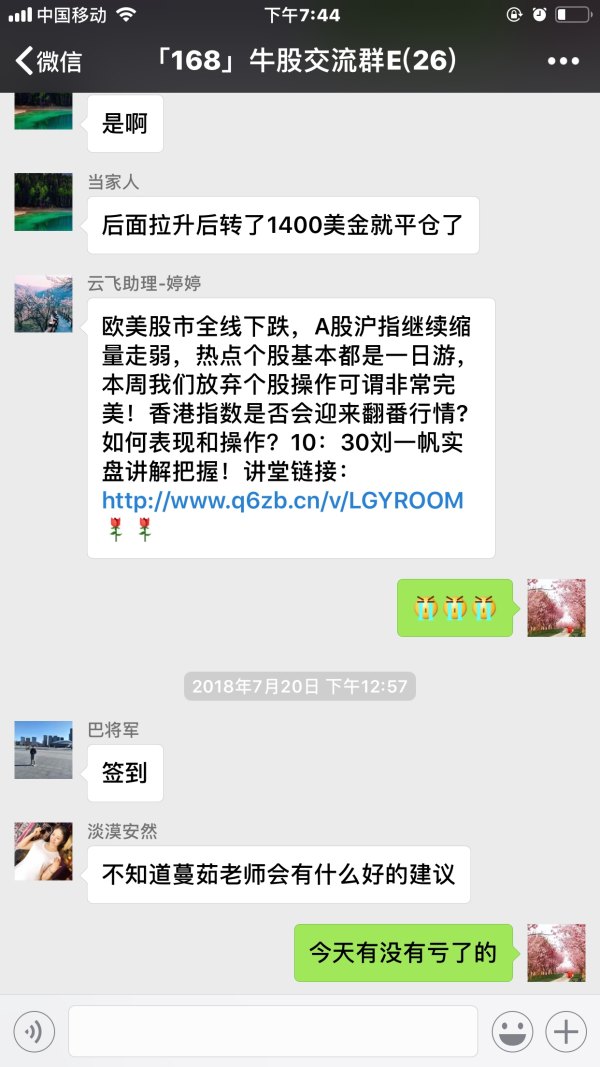This screenshot has width=600, height=1067.
Task: Open the emoji sticker panel
Action: (512, 1031)
